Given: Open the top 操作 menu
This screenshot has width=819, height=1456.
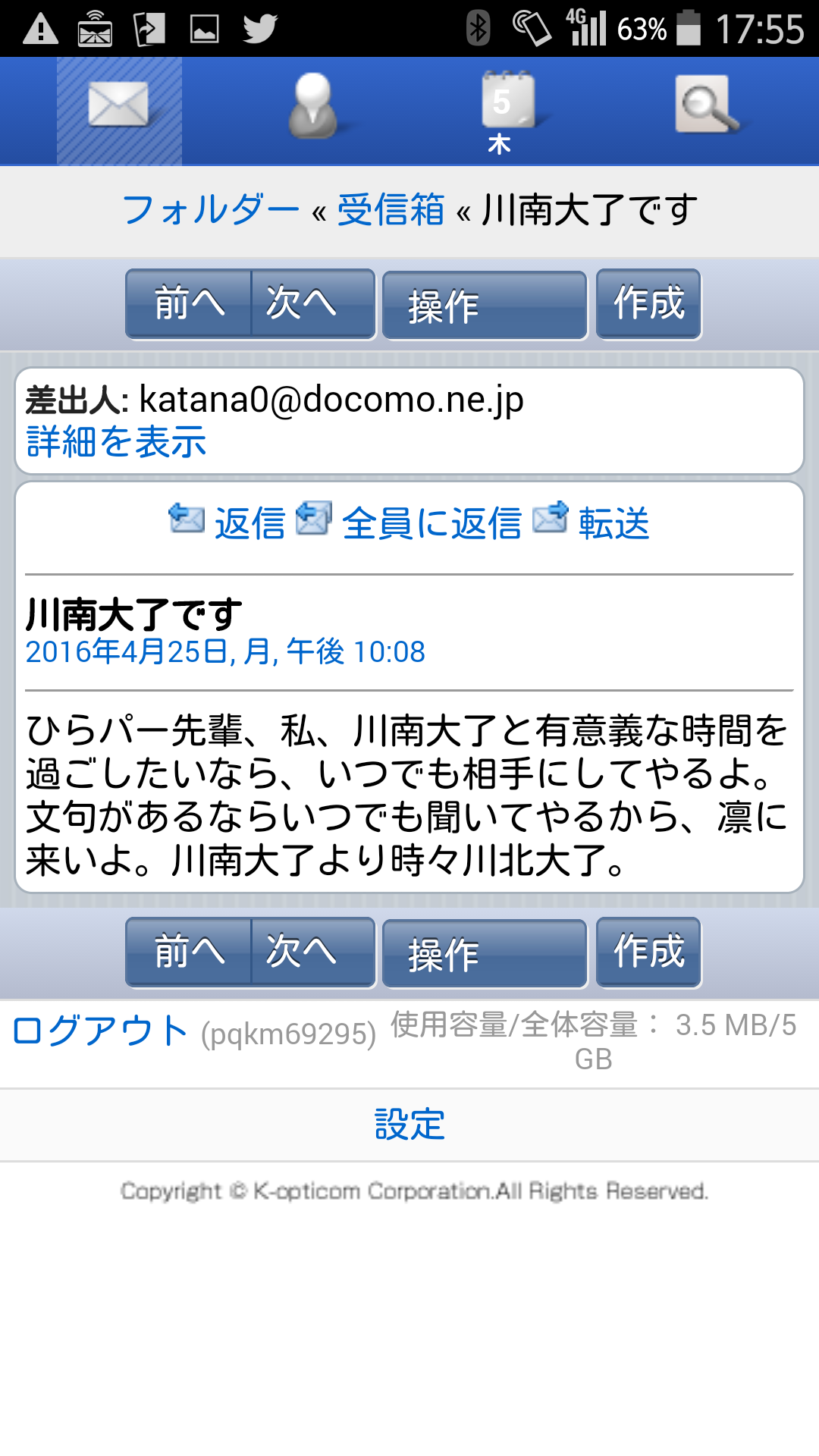Looking at the screenshot, I should click(484, 306).
